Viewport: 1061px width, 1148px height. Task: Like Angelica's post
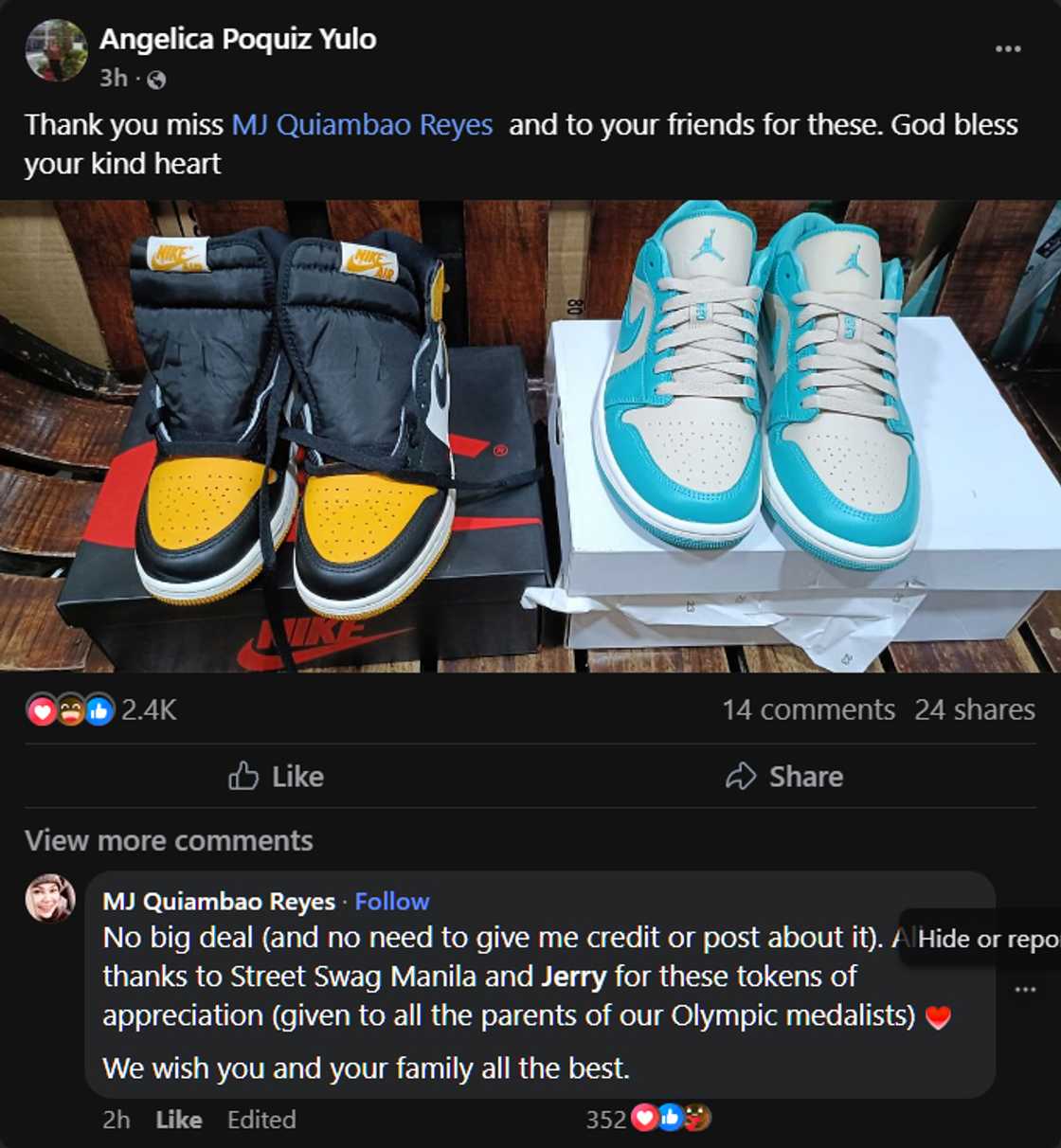[x=277, y=777]
